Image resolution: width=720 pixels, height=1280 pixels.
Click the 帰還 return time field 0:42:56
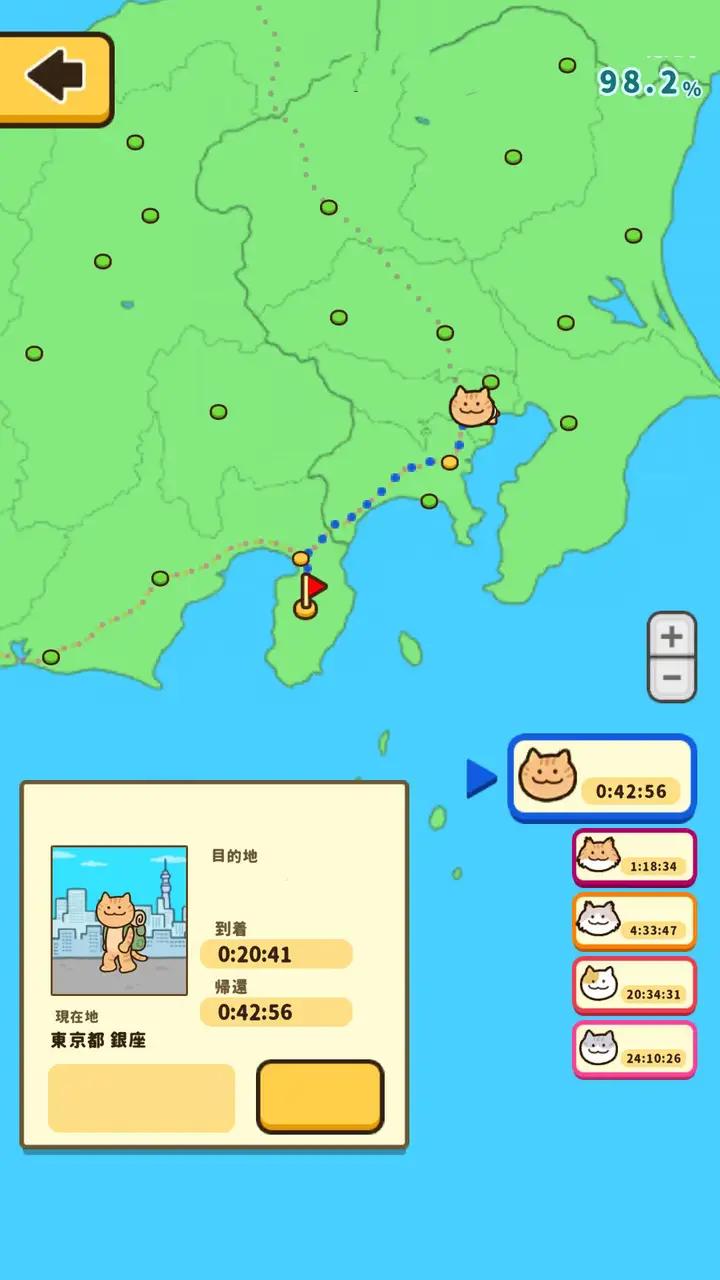tap(276, 1012)
